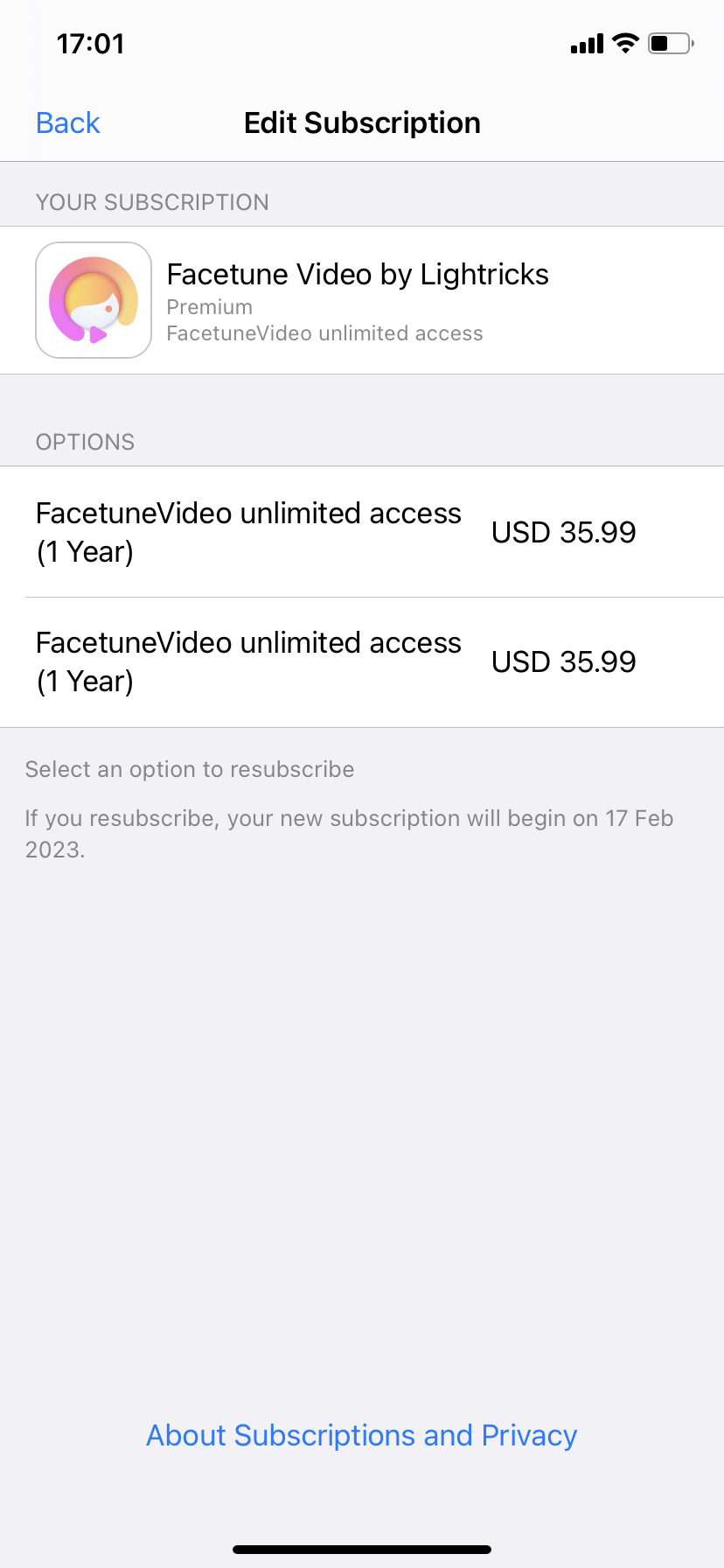Screen dimensions: 724x1568
Task: Choose the 1 Year plan priced USD 35.99
Action: point(362,532)
